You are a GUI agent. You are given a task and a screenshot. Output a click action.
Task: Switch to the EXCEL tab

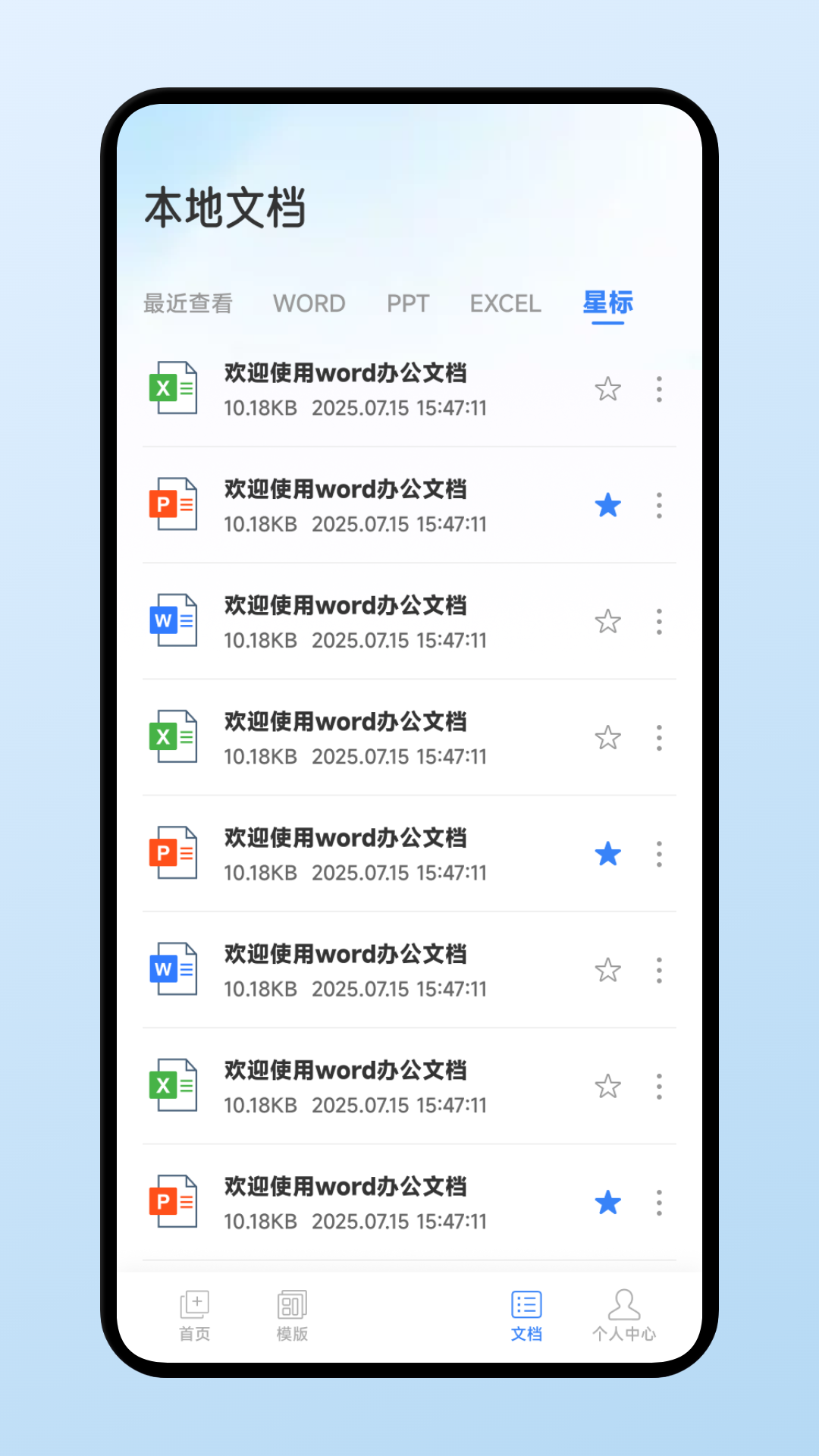505,303
